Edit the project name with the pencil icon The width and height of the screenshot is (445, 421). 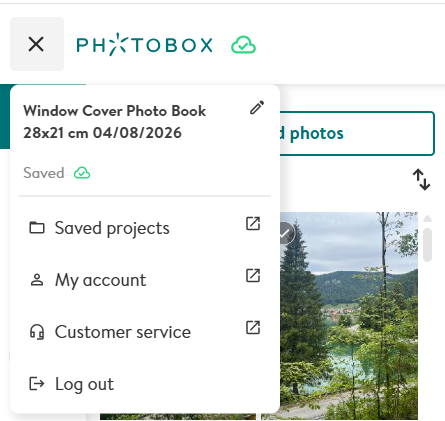(257, 108)
